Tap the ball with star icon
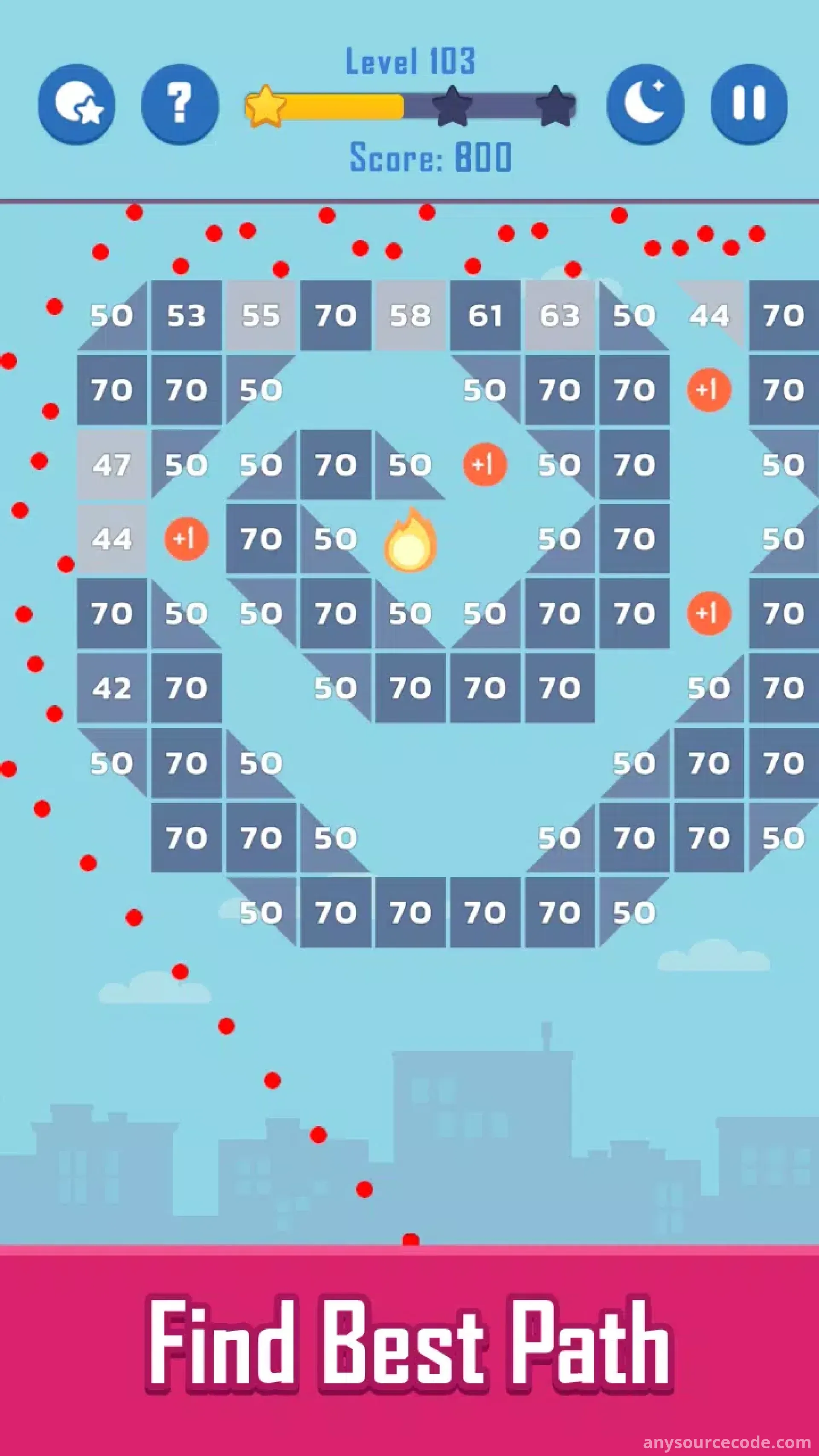 [x=77, y=103]
